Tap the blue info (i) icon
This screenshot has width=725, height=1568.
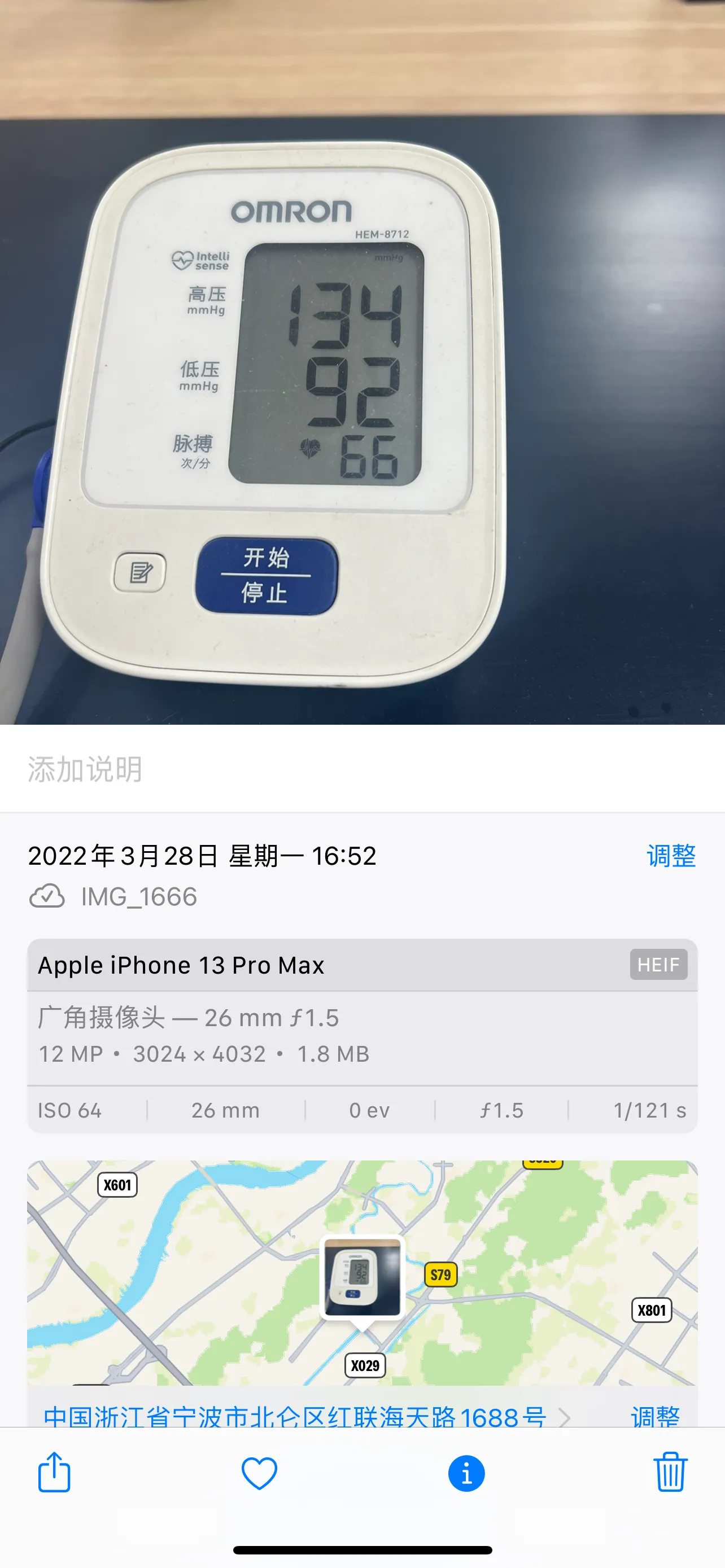click(466, 1473)
